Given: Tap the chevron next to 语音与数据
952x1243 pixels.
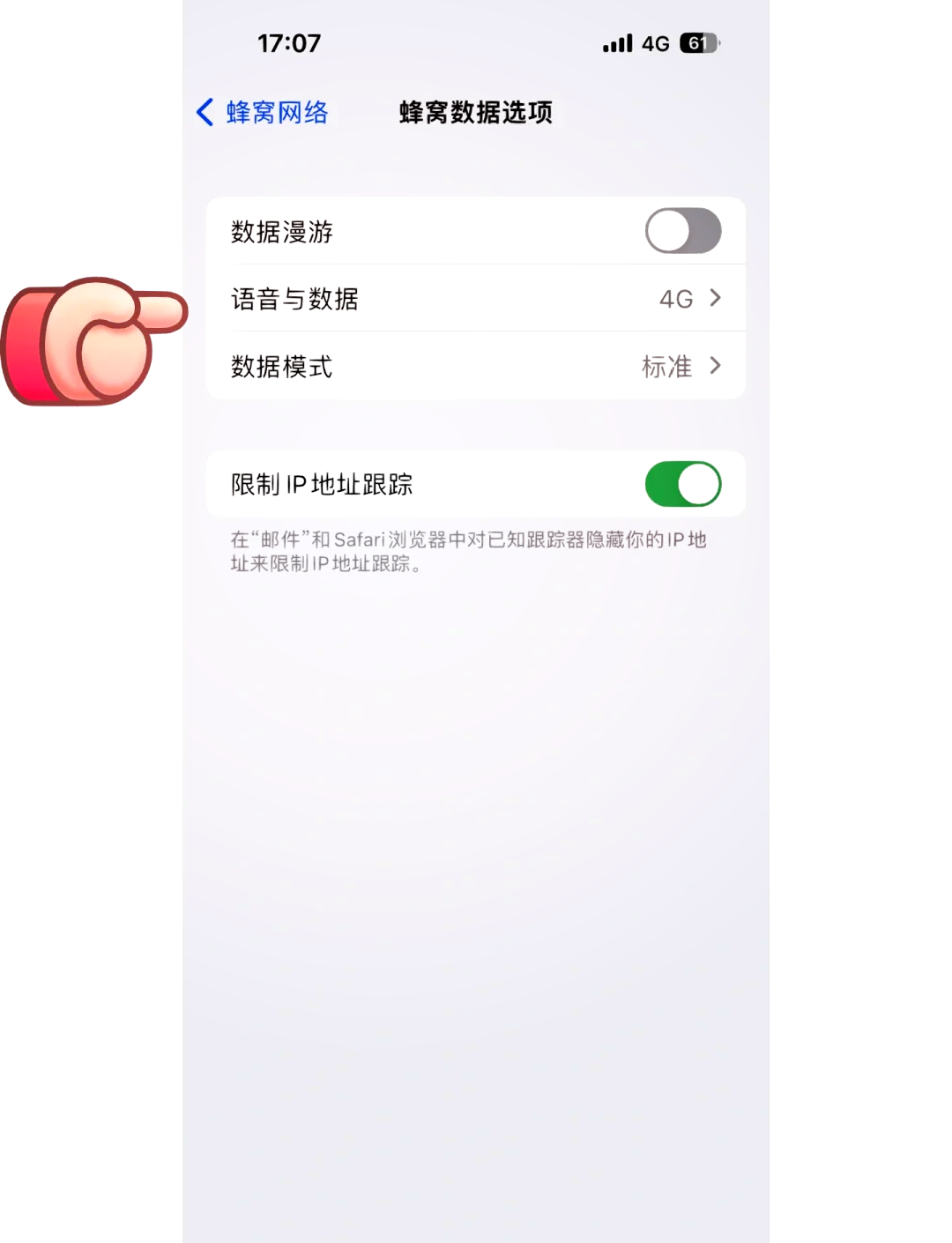Looking at the screenshot, I should (714, 299).
